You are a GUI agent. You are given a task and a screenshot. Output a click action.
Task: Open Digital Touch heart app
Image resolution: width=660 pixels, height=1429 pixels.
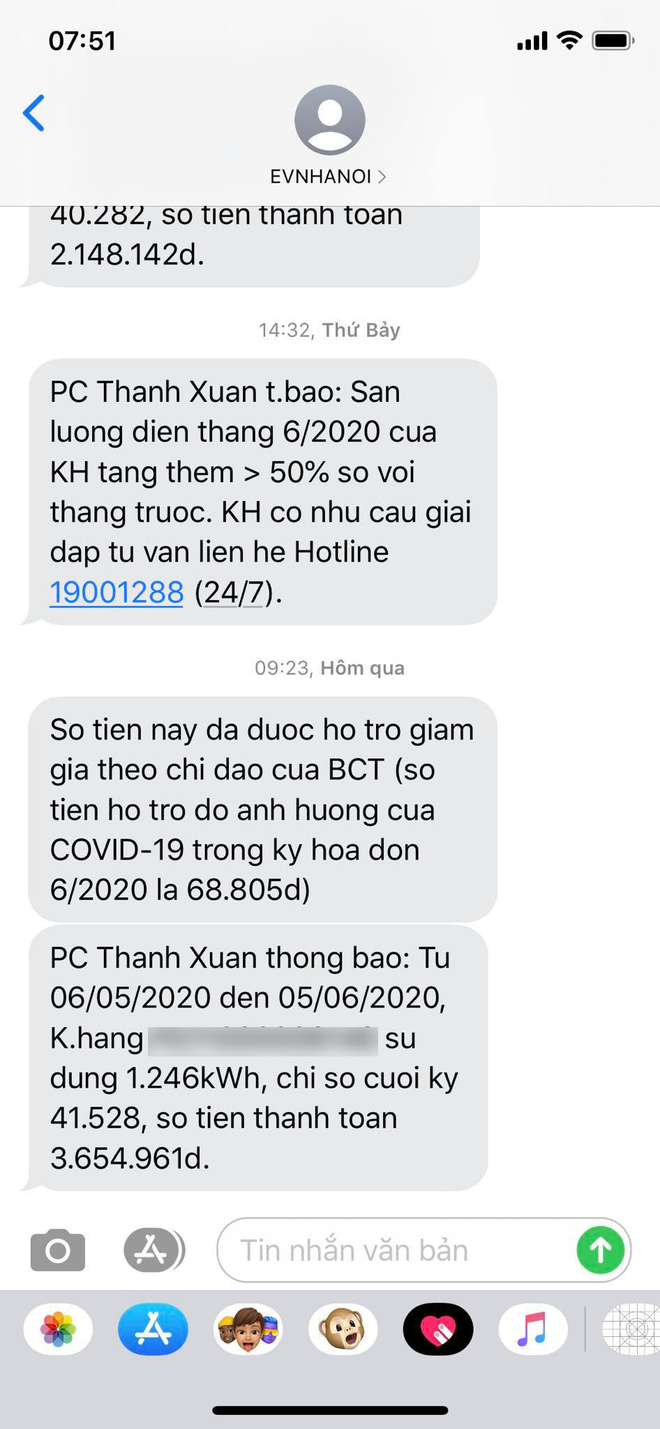click(x=438, y=1330)
